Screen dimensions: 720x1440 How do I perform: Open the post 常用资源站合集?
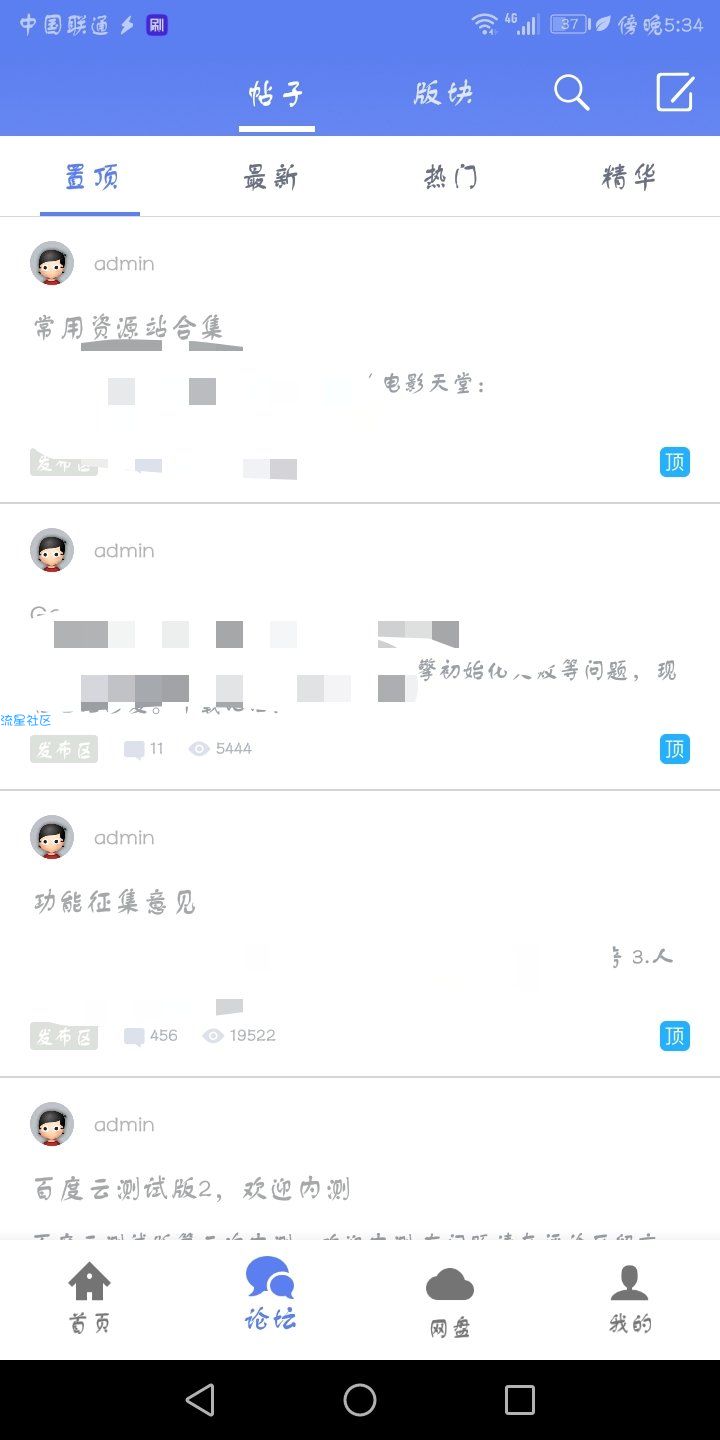128,328
